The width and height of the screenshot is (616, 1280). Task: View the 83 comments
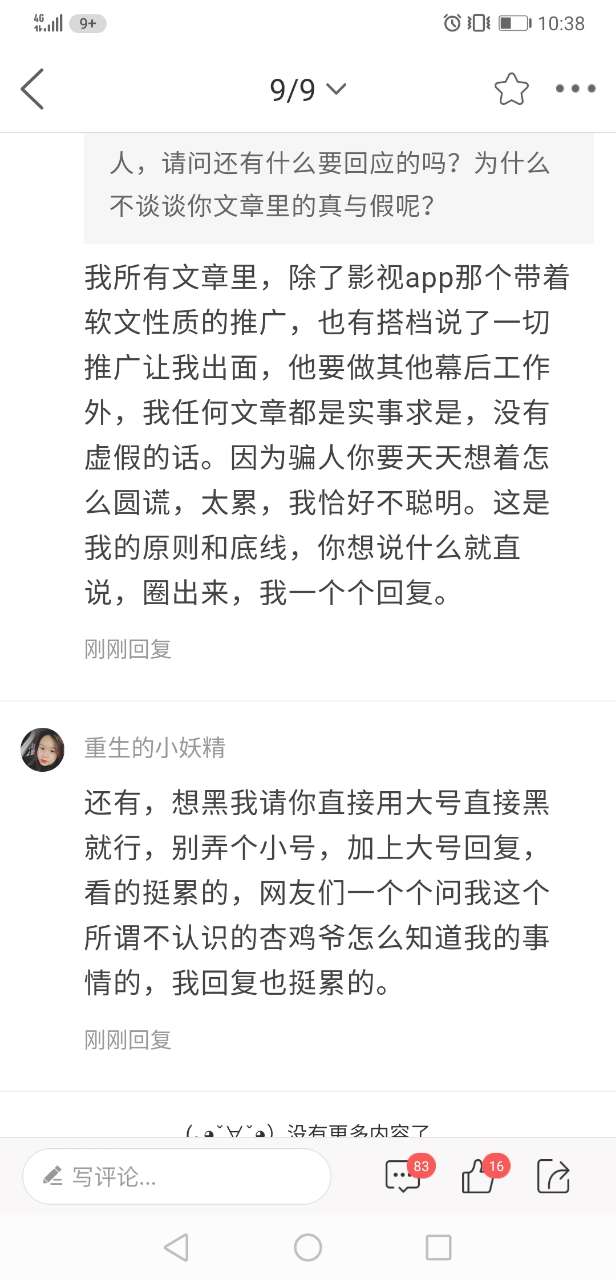[404, 1176]
